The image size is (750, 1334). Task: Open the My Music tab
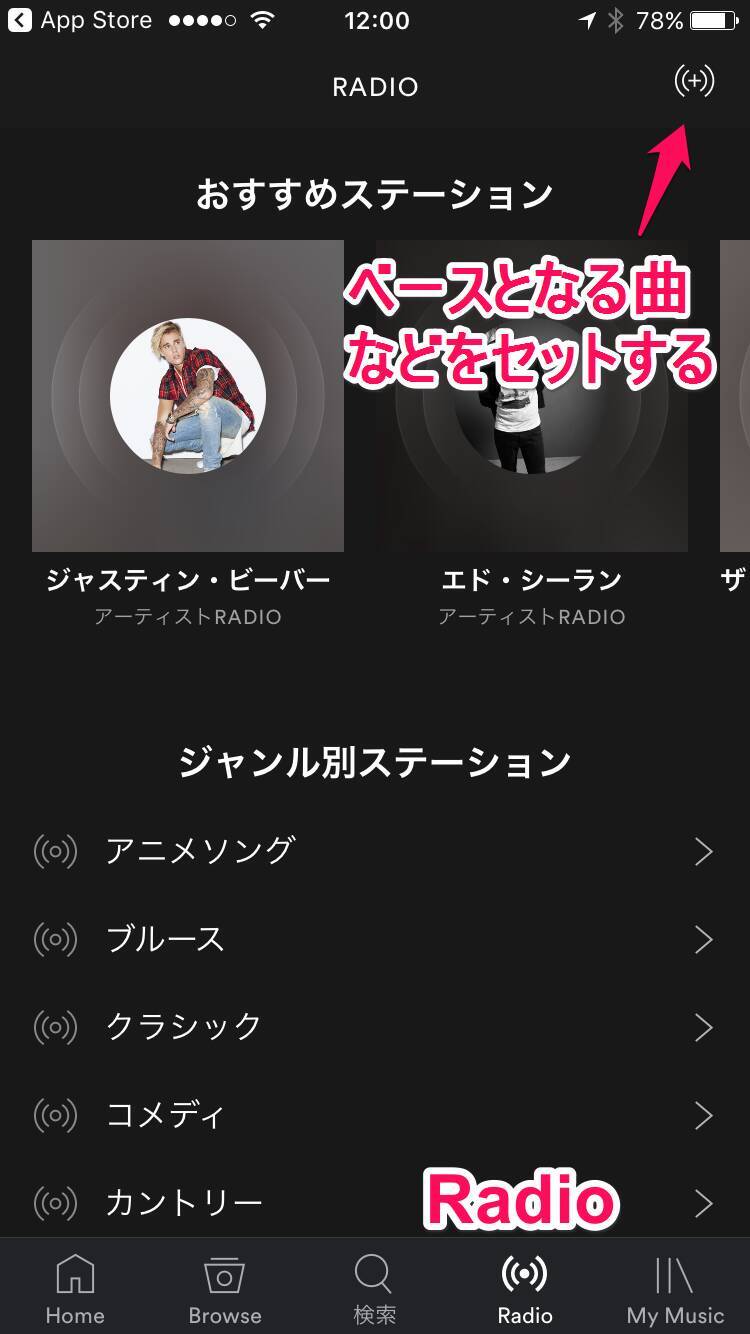click(x=675, y=1288)
